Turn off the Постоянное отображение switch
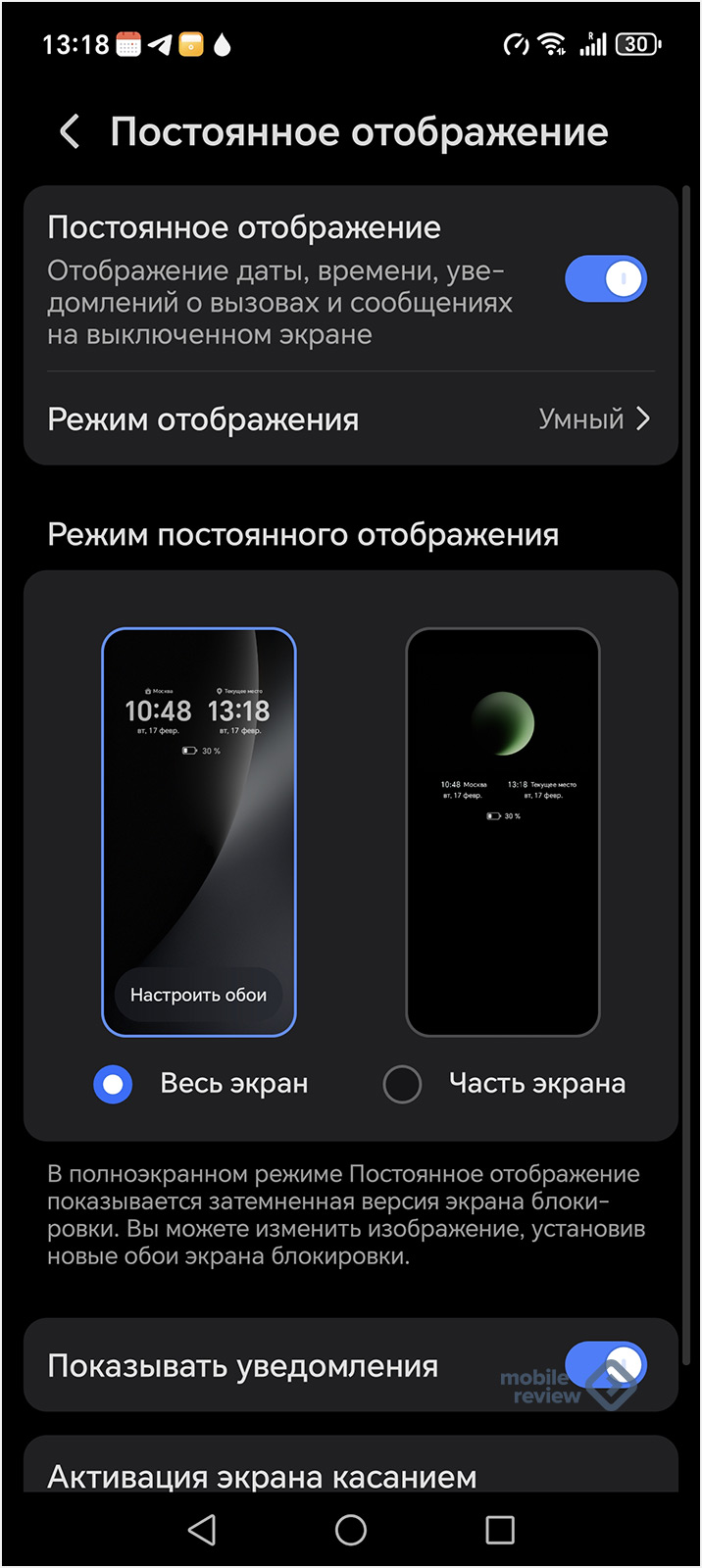 605,279
